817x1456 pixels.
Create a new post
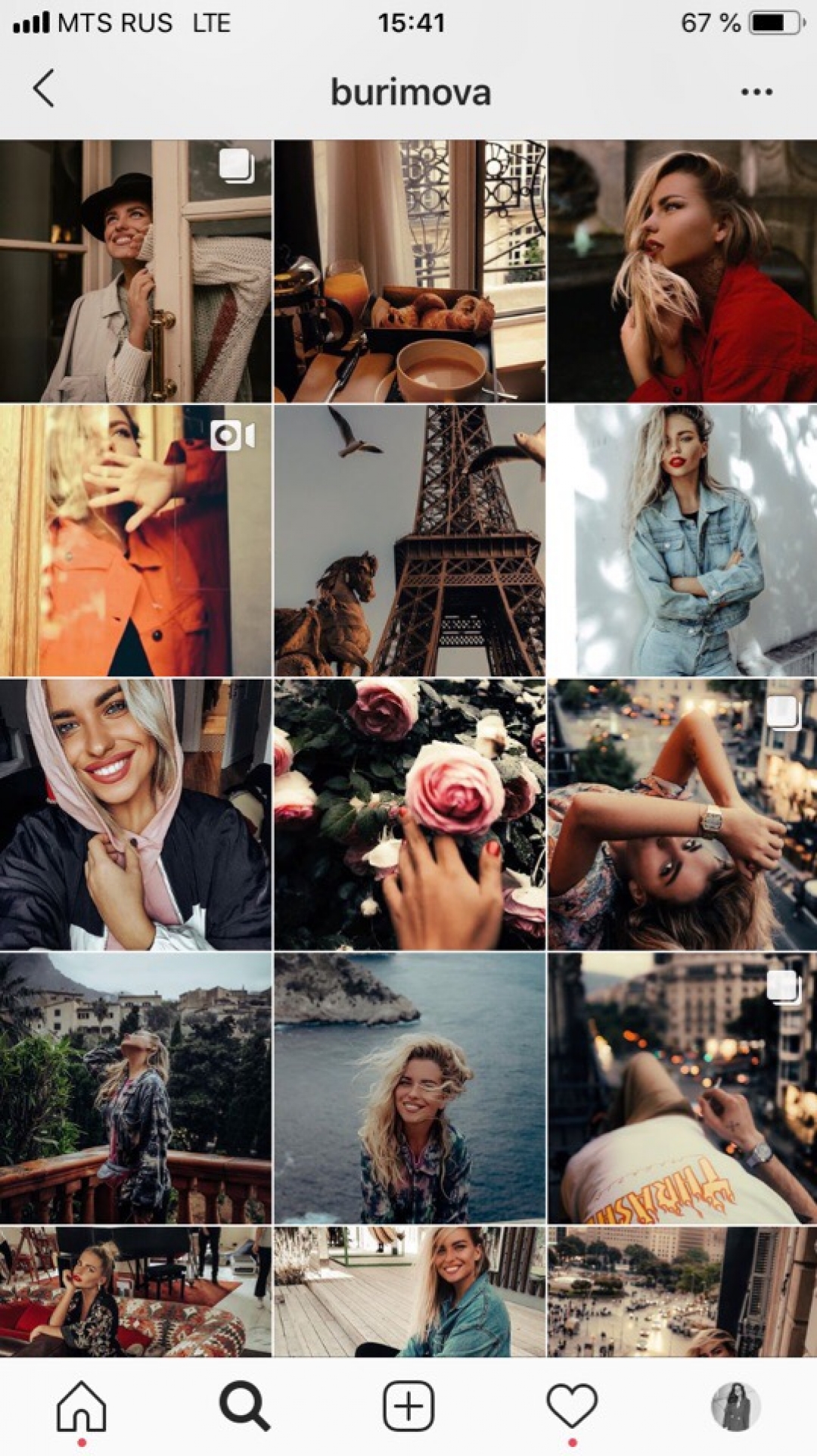[x=408, y=1406]
